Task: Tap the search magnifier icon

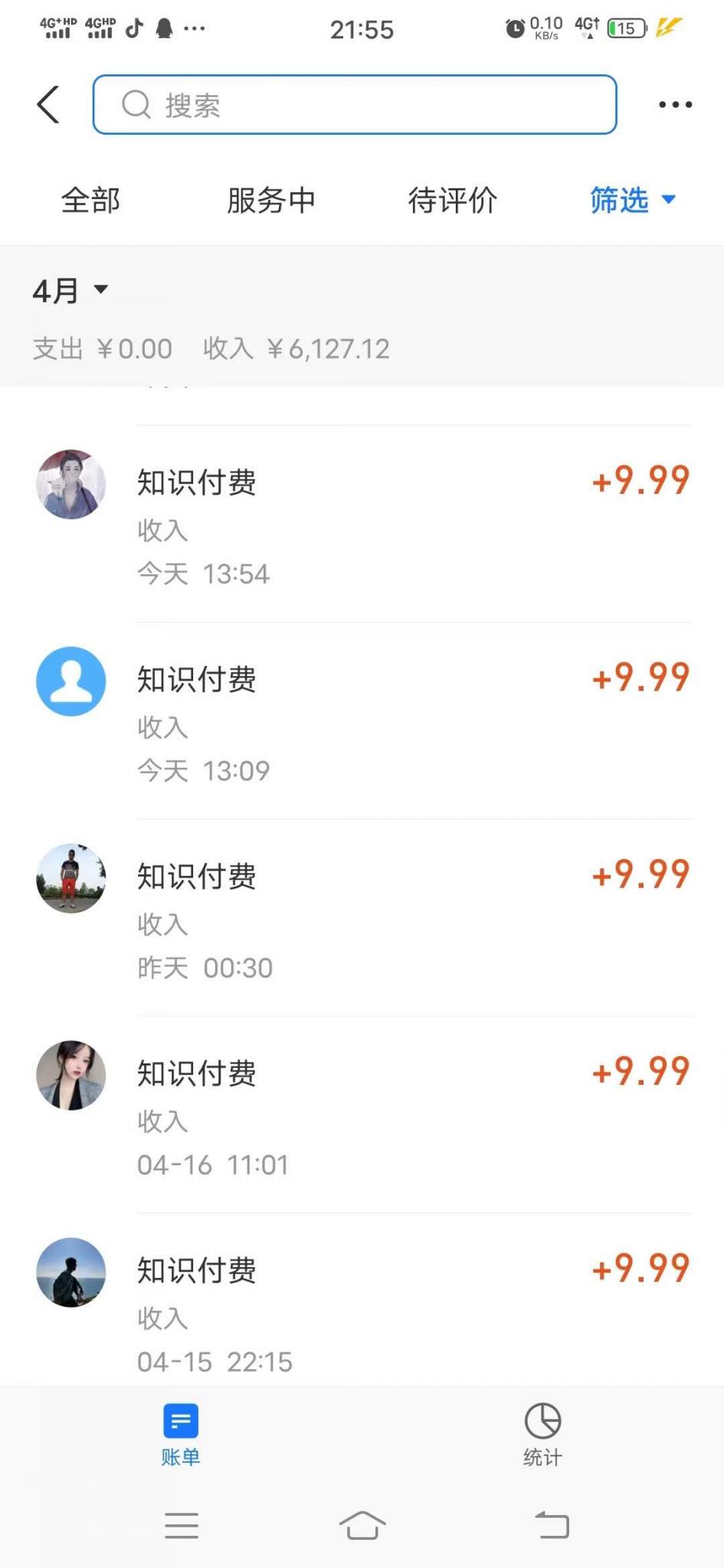Action: click(136, 105)
